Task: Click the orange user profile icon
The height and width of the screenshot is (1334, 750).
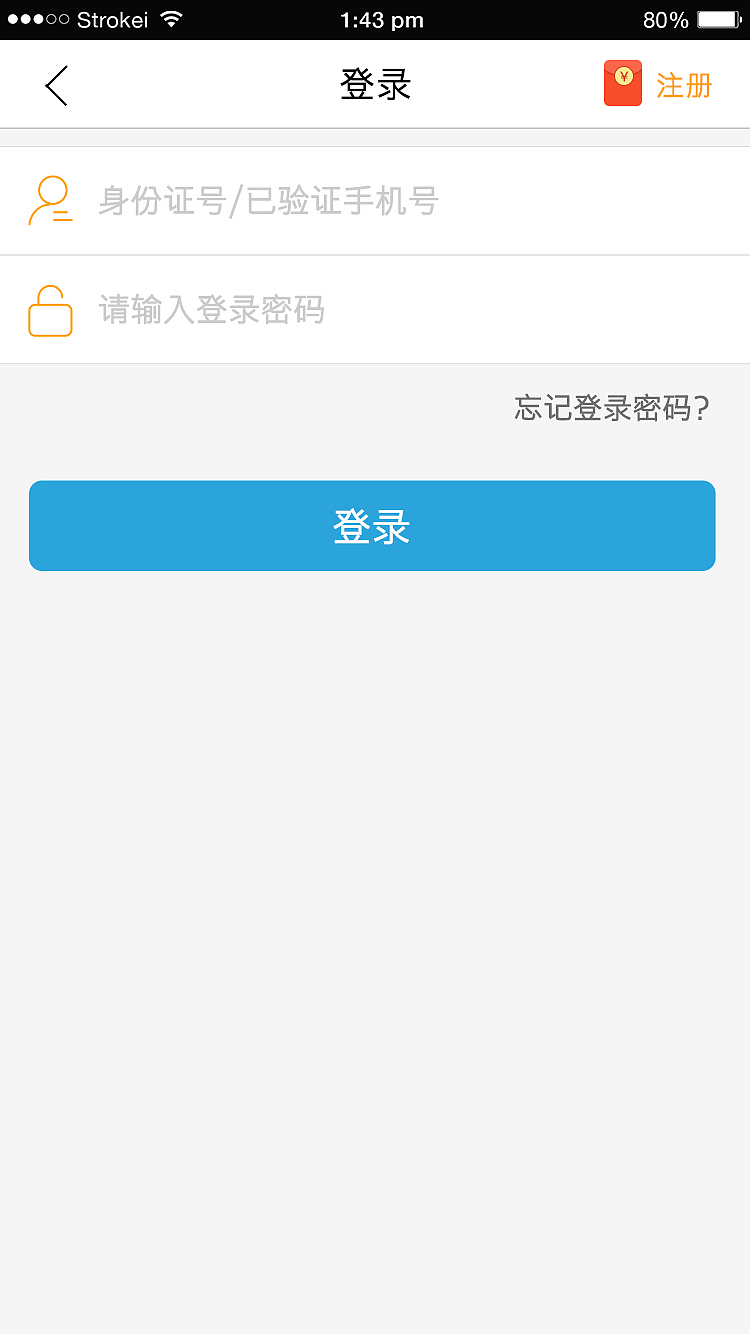Action: [x=52, y=199]
